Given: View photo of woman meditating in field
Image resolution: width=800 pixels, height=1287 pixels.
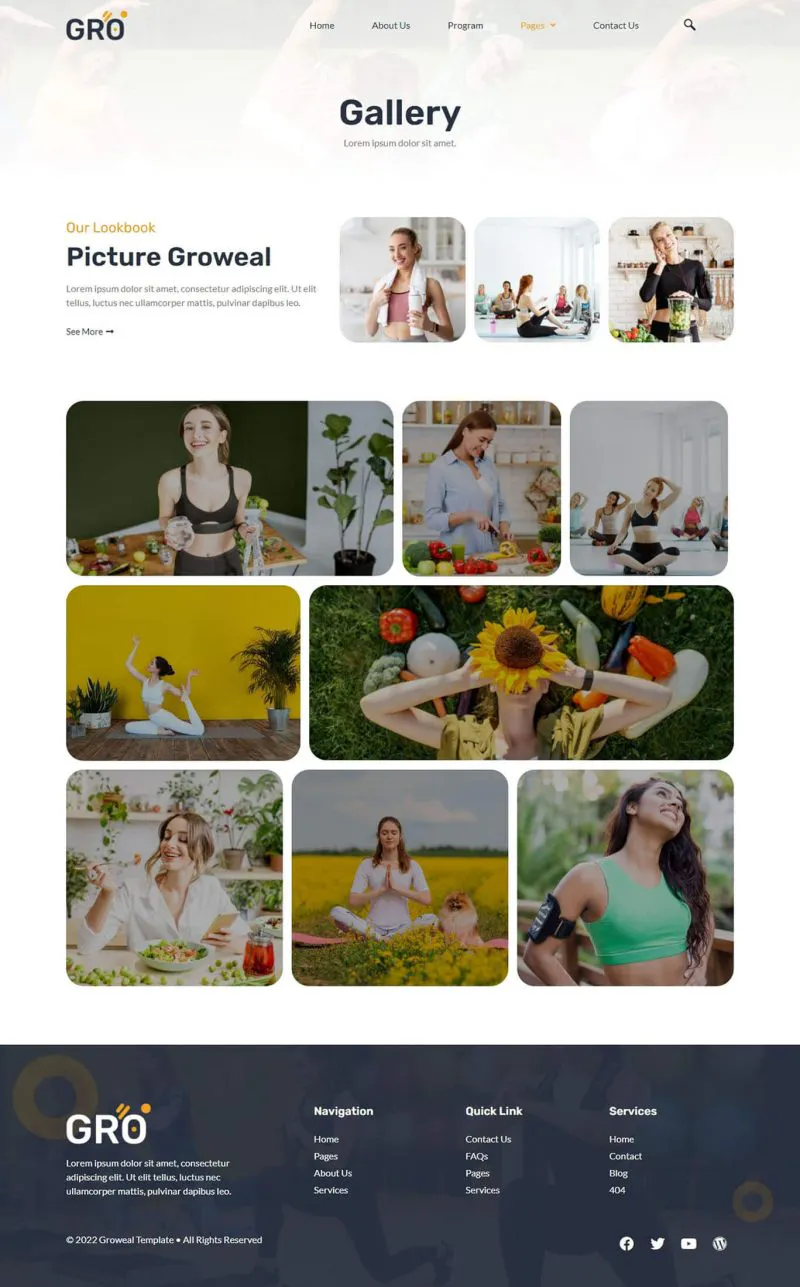Looking at the screenshot, I should [400, 877].
